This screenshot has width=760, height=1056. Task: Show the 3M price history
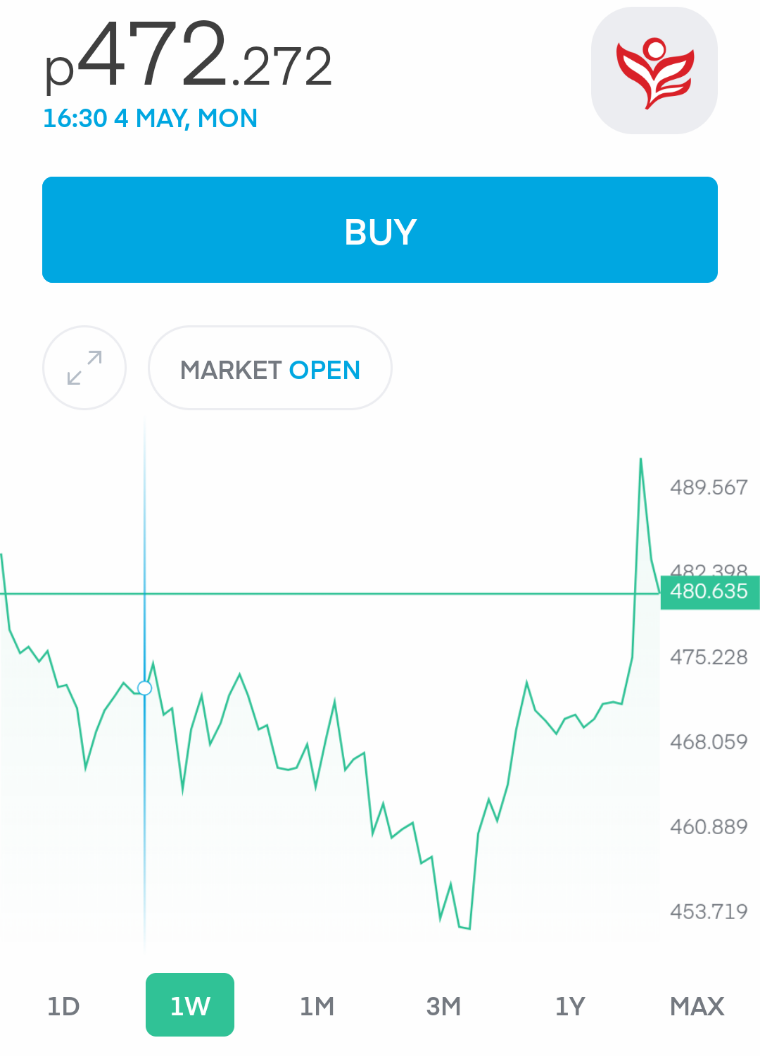pos(443,1006)
